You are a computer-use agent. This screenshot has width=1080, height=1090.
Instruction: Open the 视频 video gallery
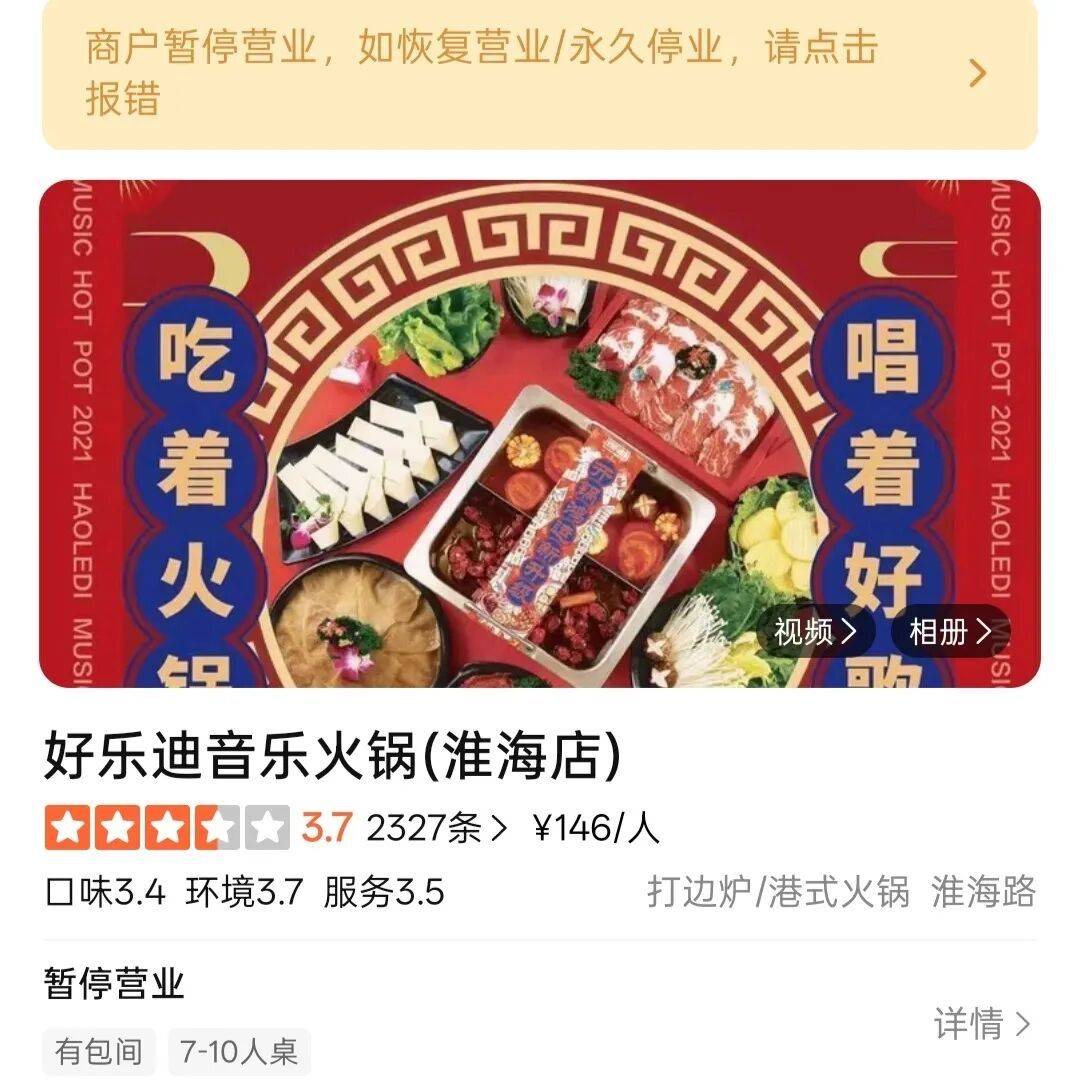(816, 632)
